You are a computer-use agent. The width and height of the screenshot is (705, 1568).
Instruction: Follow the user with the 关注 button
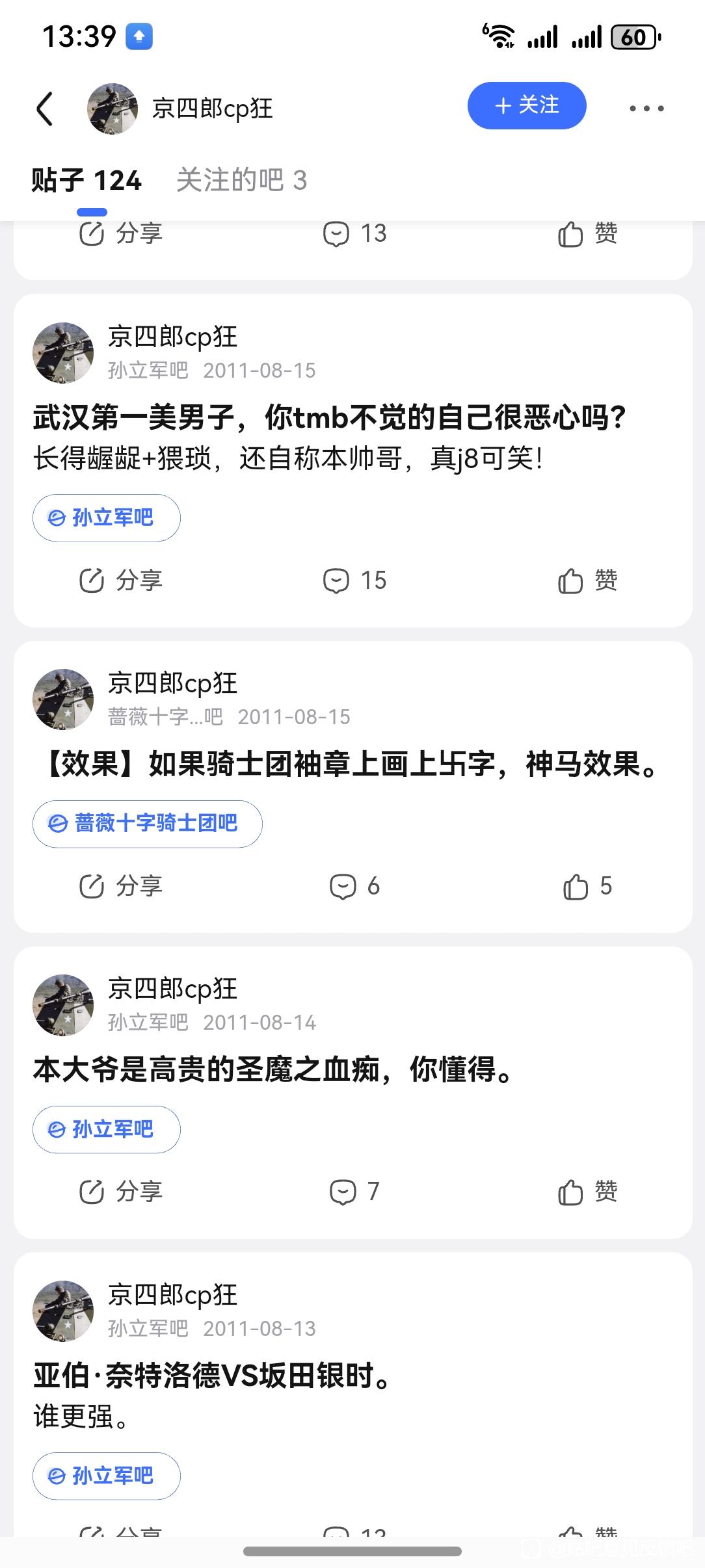(526, 105)
